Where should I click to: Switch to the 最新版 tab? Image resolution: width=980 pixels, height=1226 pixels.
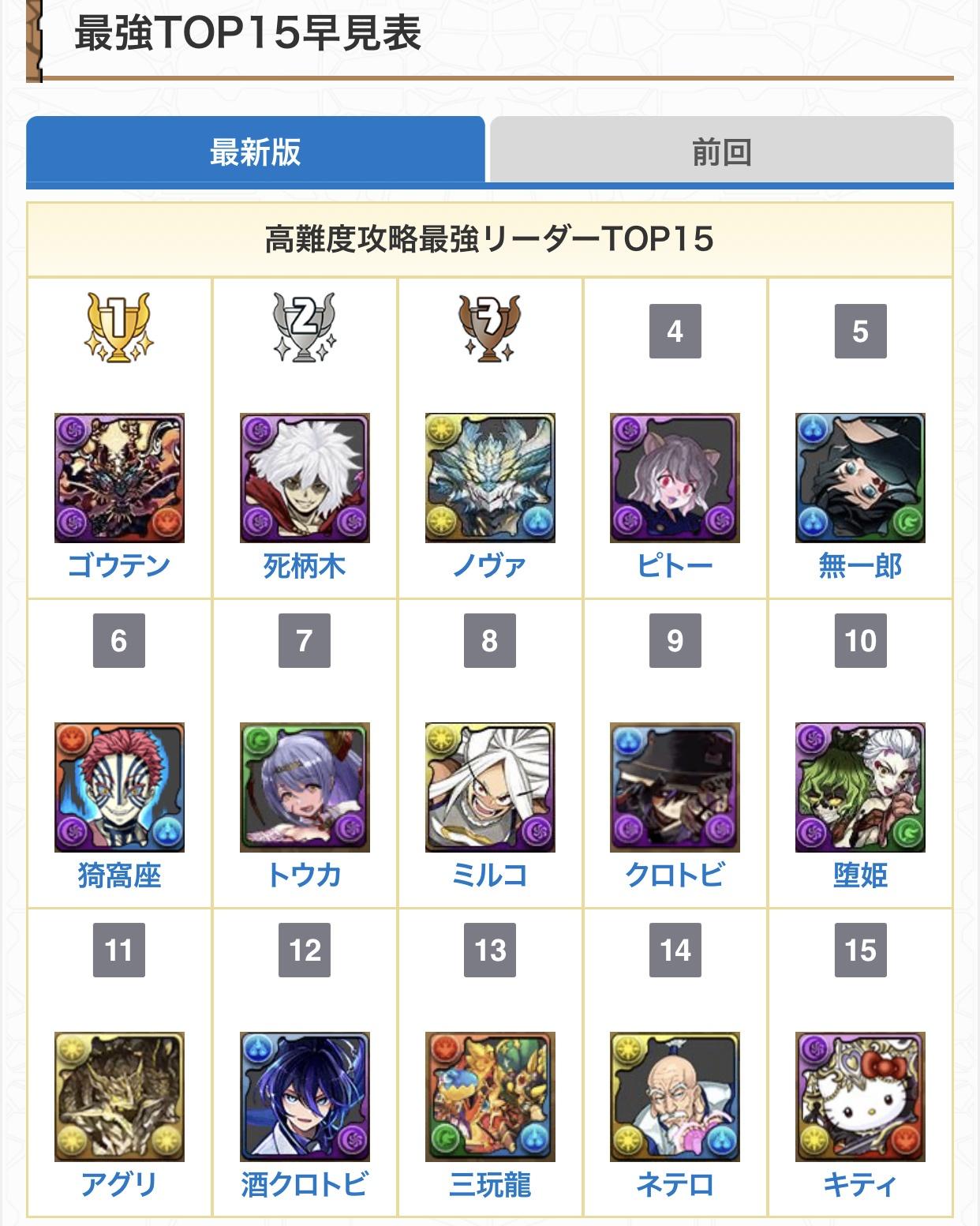pyautogui.click(x=255, y=151)
